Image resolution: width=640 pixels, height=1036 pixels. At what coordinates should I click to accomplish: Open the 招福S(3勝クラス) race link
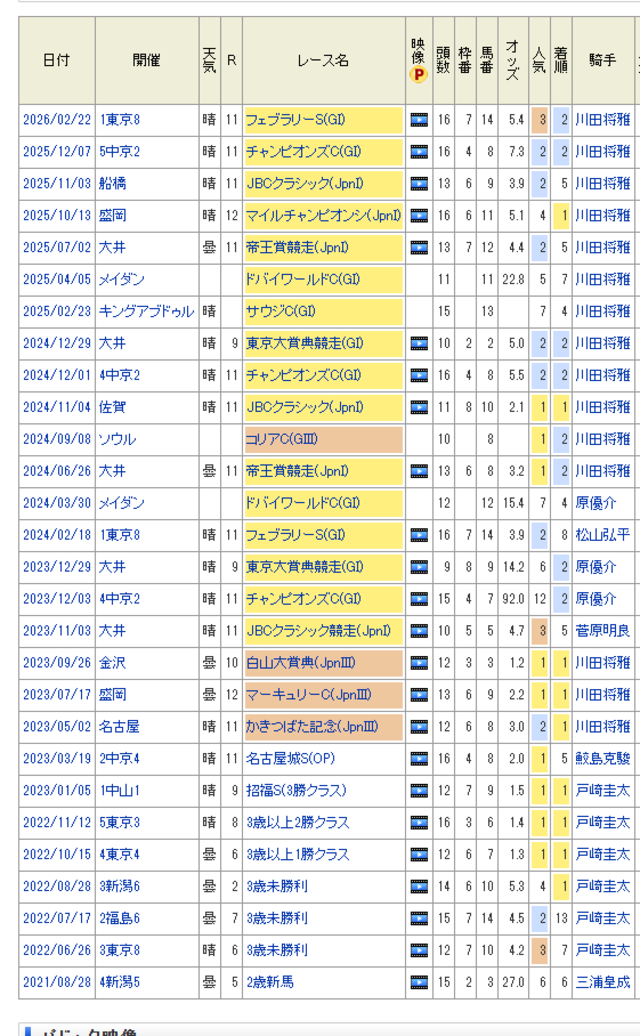296,791
